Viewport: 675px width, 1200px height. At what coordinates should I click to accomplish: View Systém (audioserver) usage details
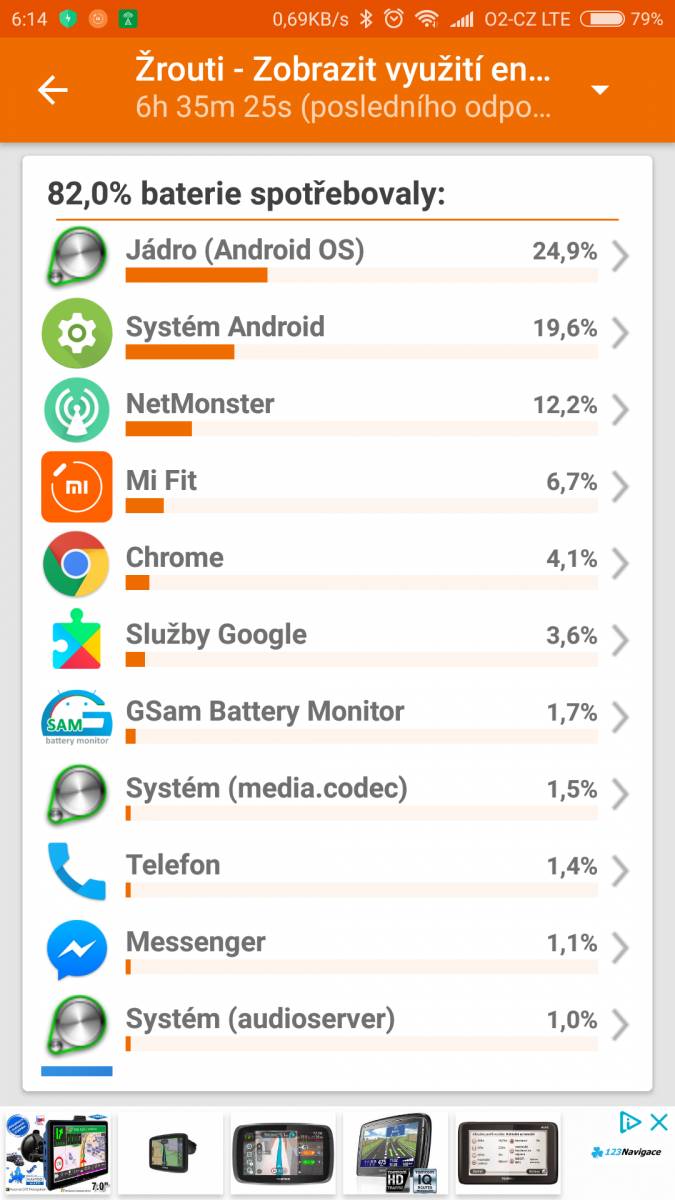click(337, 1026)
